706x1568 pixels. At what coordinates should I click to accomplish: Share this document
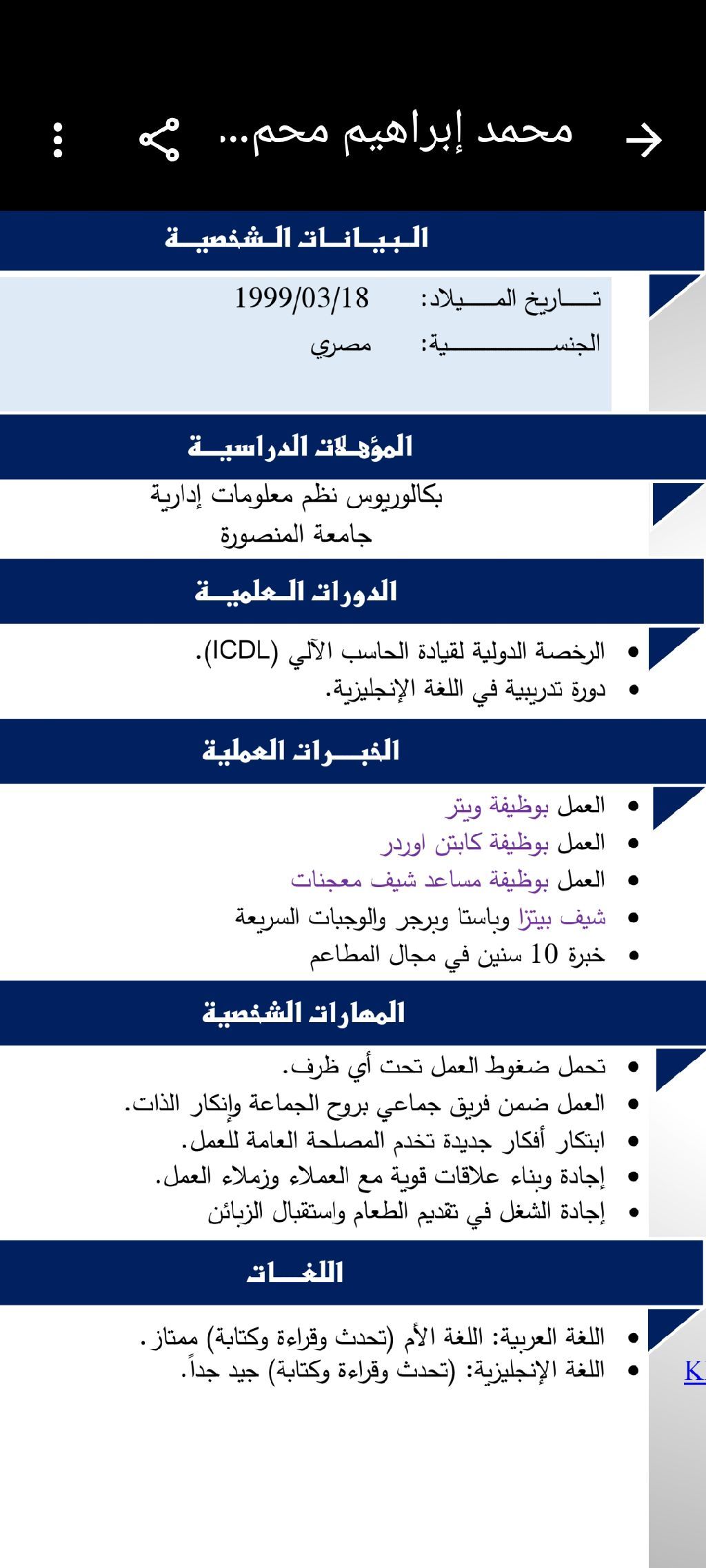click(160, 140)
